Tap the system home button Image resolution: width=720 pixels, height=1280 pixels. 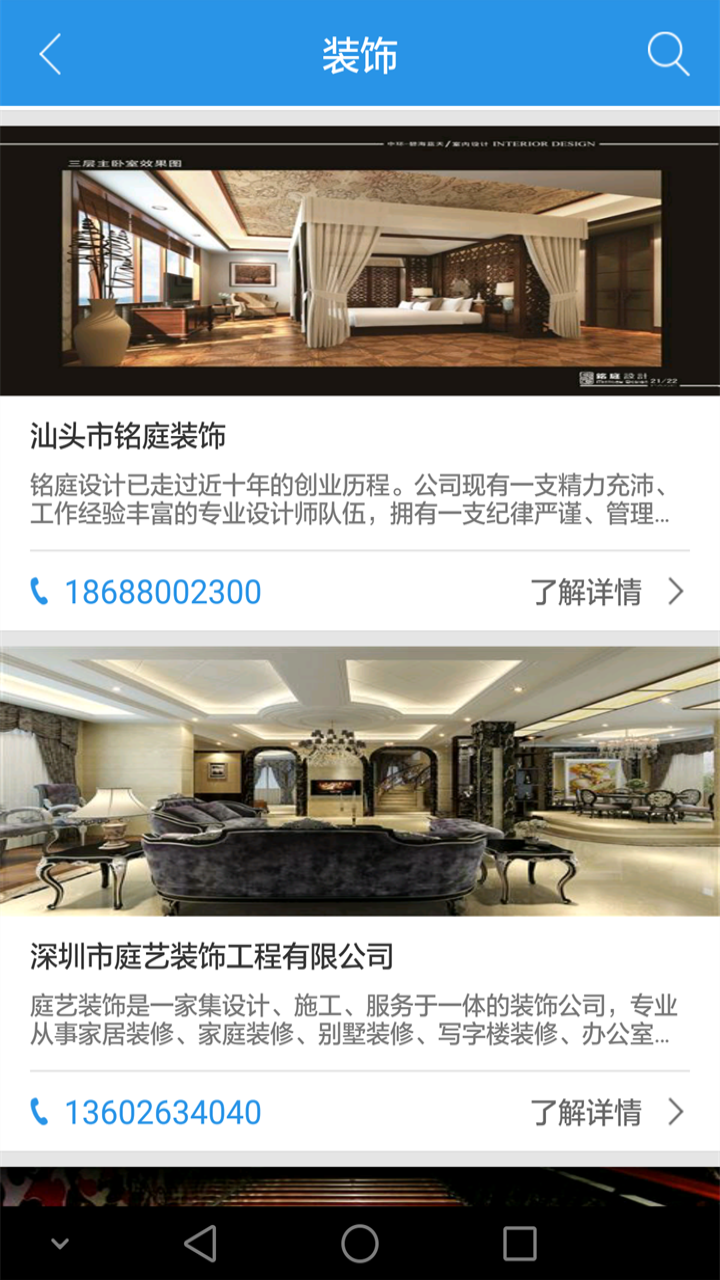pyautogui.click(x=360, y=1244)
